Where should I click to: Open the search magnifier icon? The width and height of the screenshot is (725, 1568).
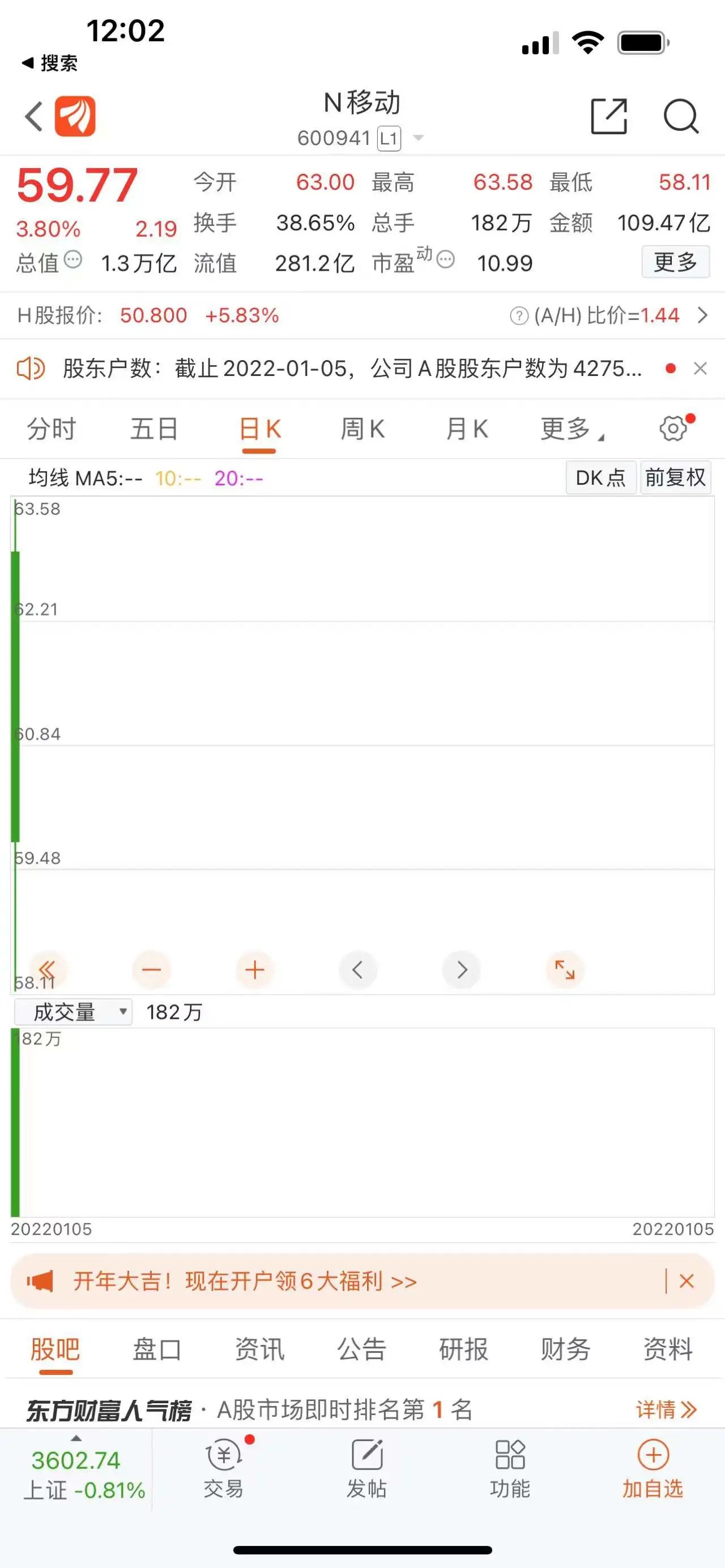coord(681,116)
